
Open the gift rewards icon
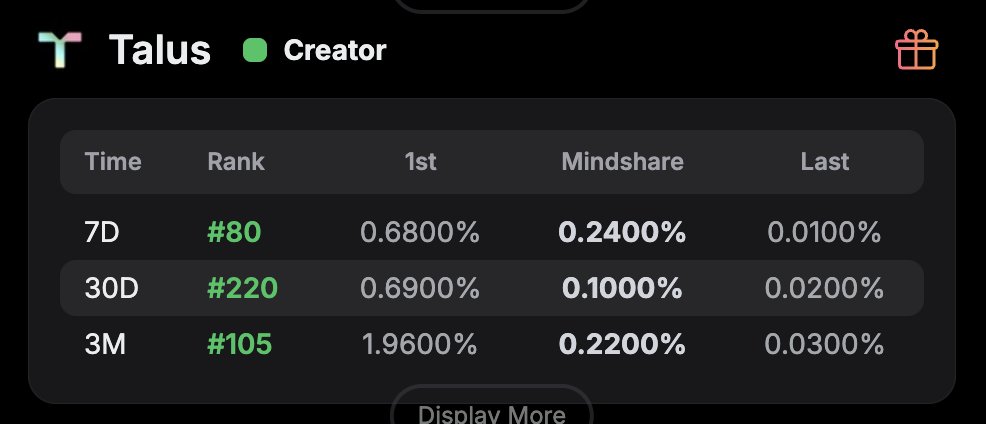point(916,50)
